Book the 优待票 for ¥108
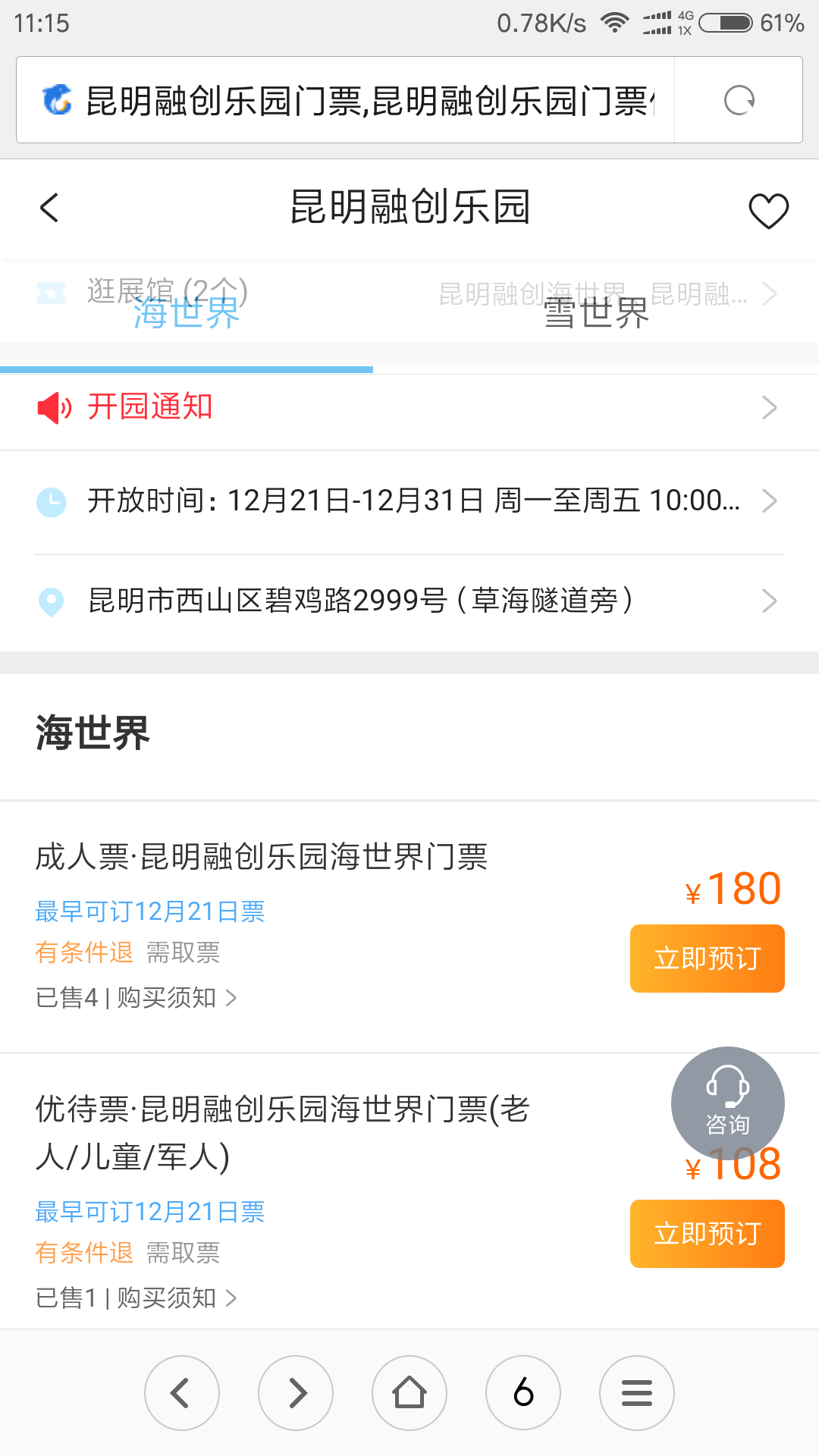Viewport: 819px width, 1456px height. (707, 1234)
